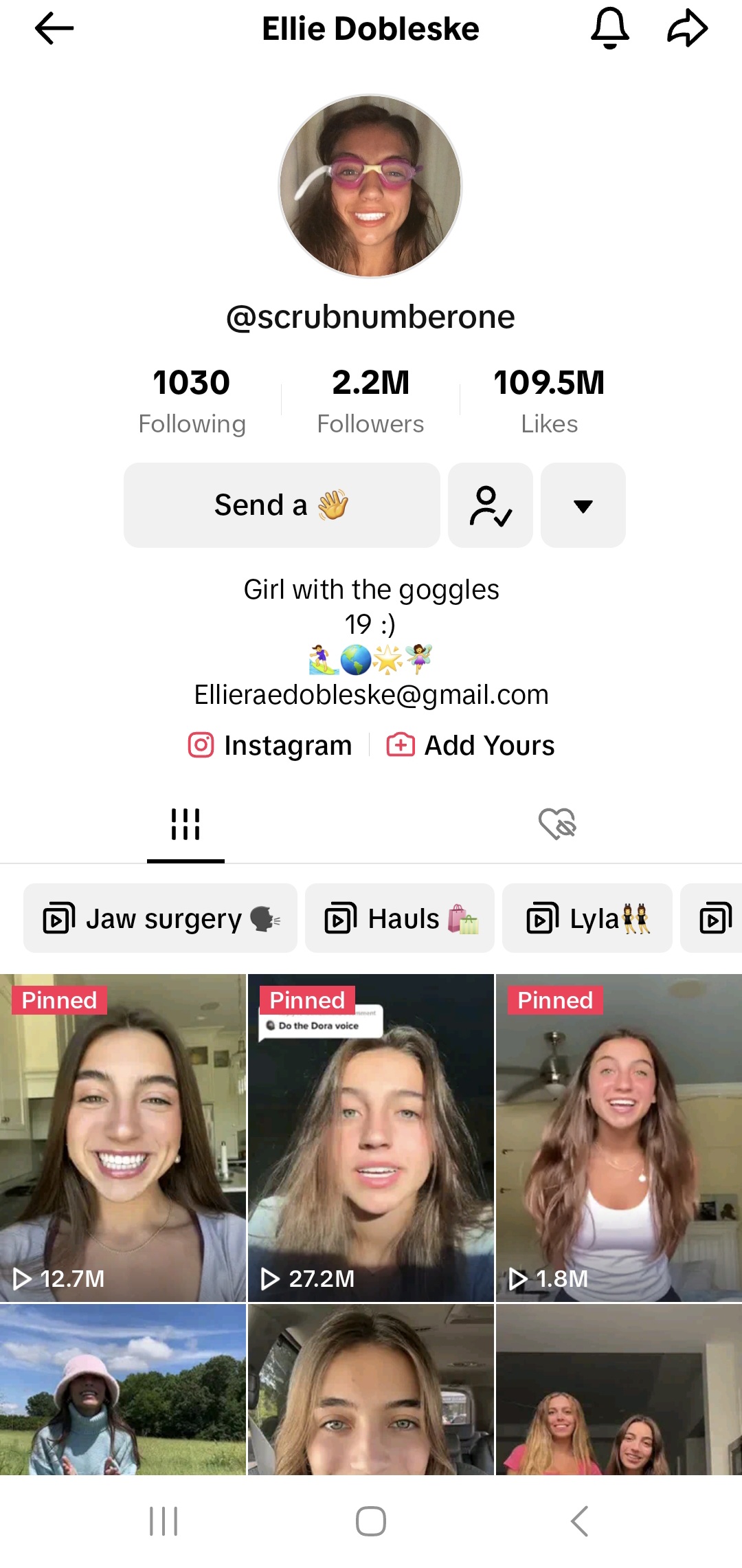The width and height of the screenshot is (742, 1568).
Task: Go back using the top arrow
Action: pos(54,29)
